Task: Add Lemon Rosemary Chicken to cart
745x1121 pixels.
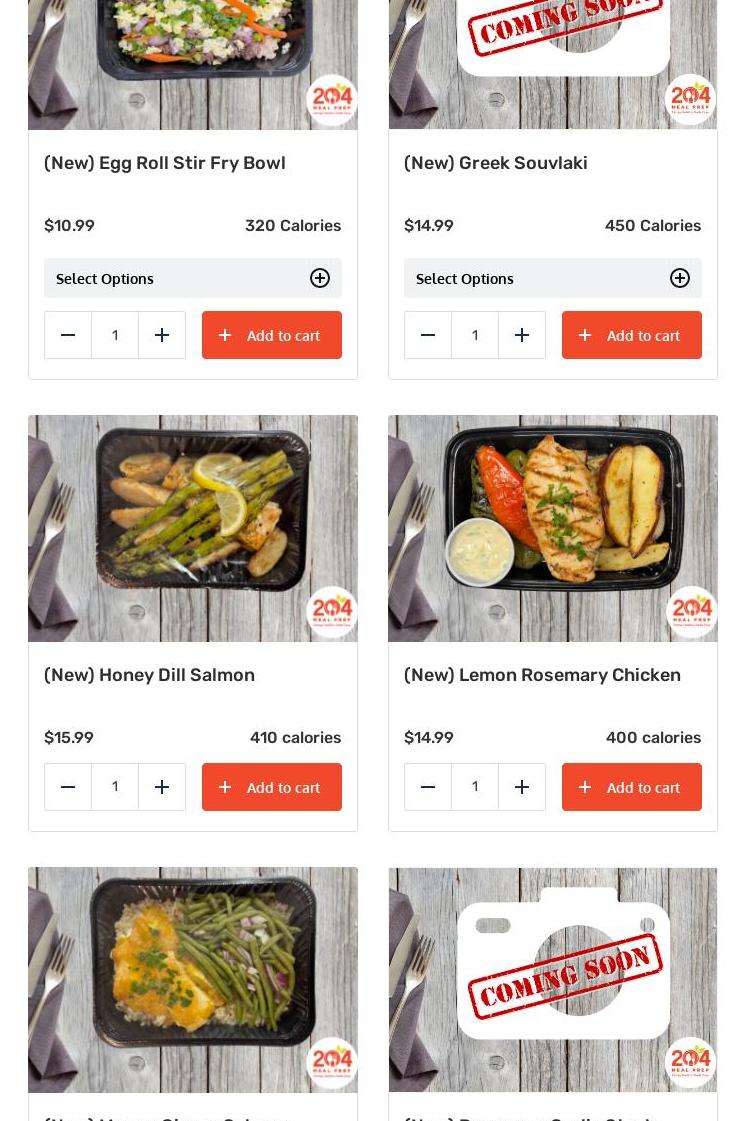Action: (x=631, y=787)
